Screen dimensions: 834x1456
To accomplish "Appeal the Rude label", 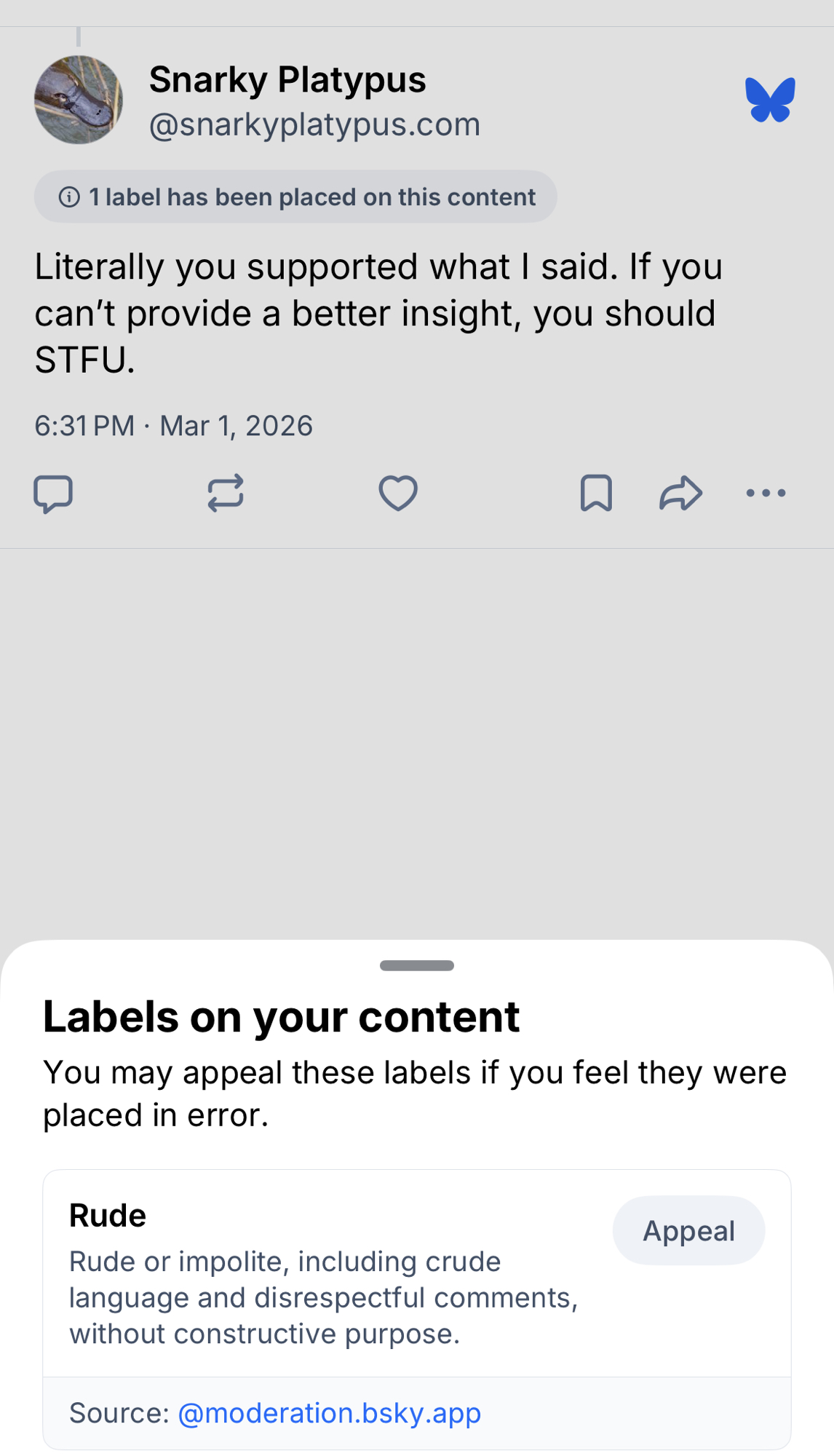I will coord(688,1230).
